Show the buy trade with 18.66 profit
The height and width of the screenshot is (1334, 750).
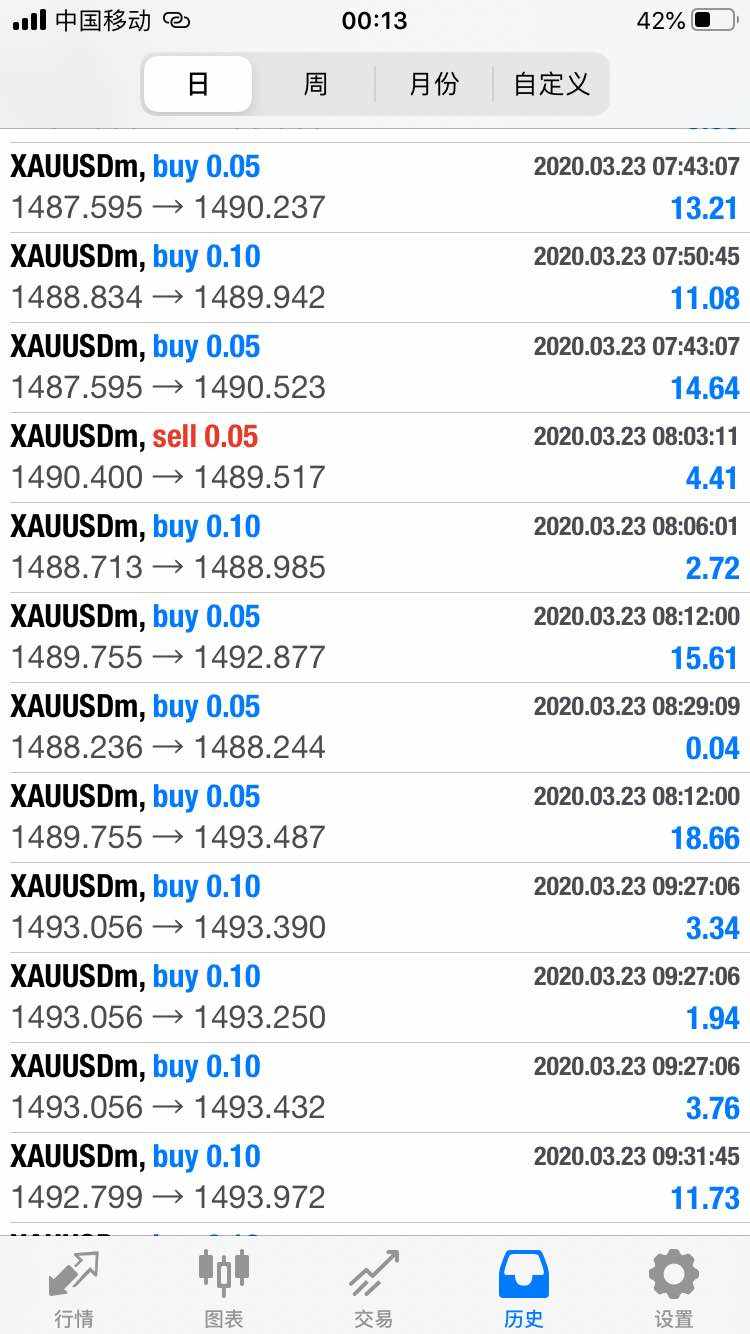(375, 817)
